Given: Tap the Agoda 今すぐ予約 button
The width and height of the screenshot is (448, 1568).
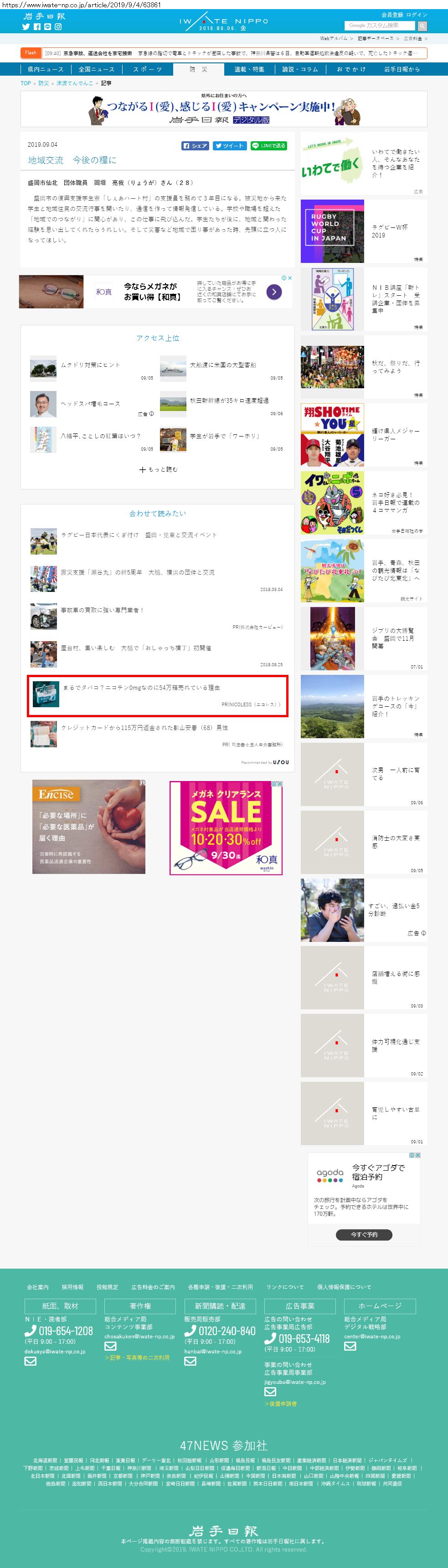Looking at the screenshot, I should point(364,1234).
